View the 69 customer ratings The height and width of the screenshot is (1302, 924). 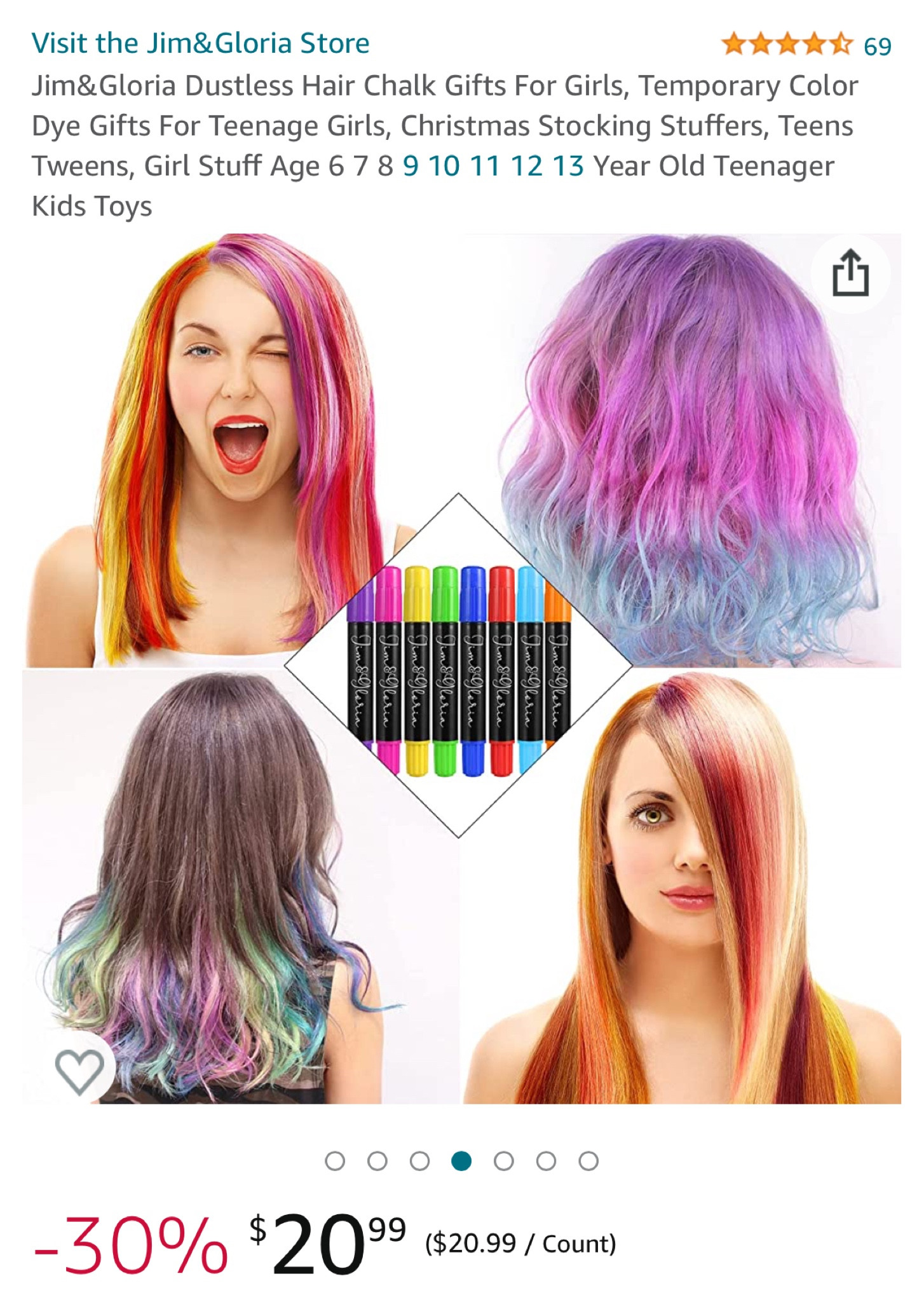point(877,45)
